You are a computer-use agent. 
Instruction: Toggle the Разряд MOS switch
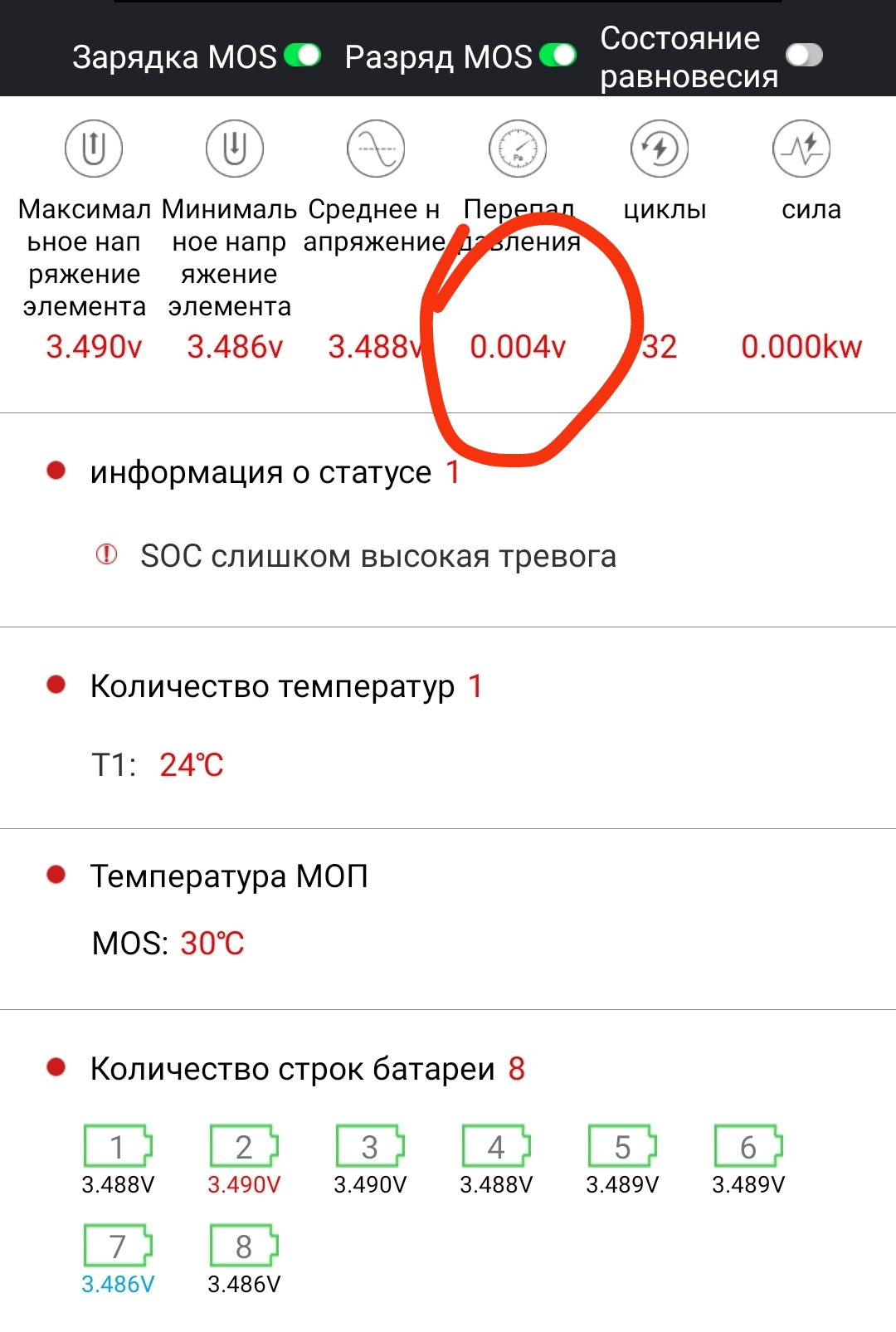(x=558, y=56)
